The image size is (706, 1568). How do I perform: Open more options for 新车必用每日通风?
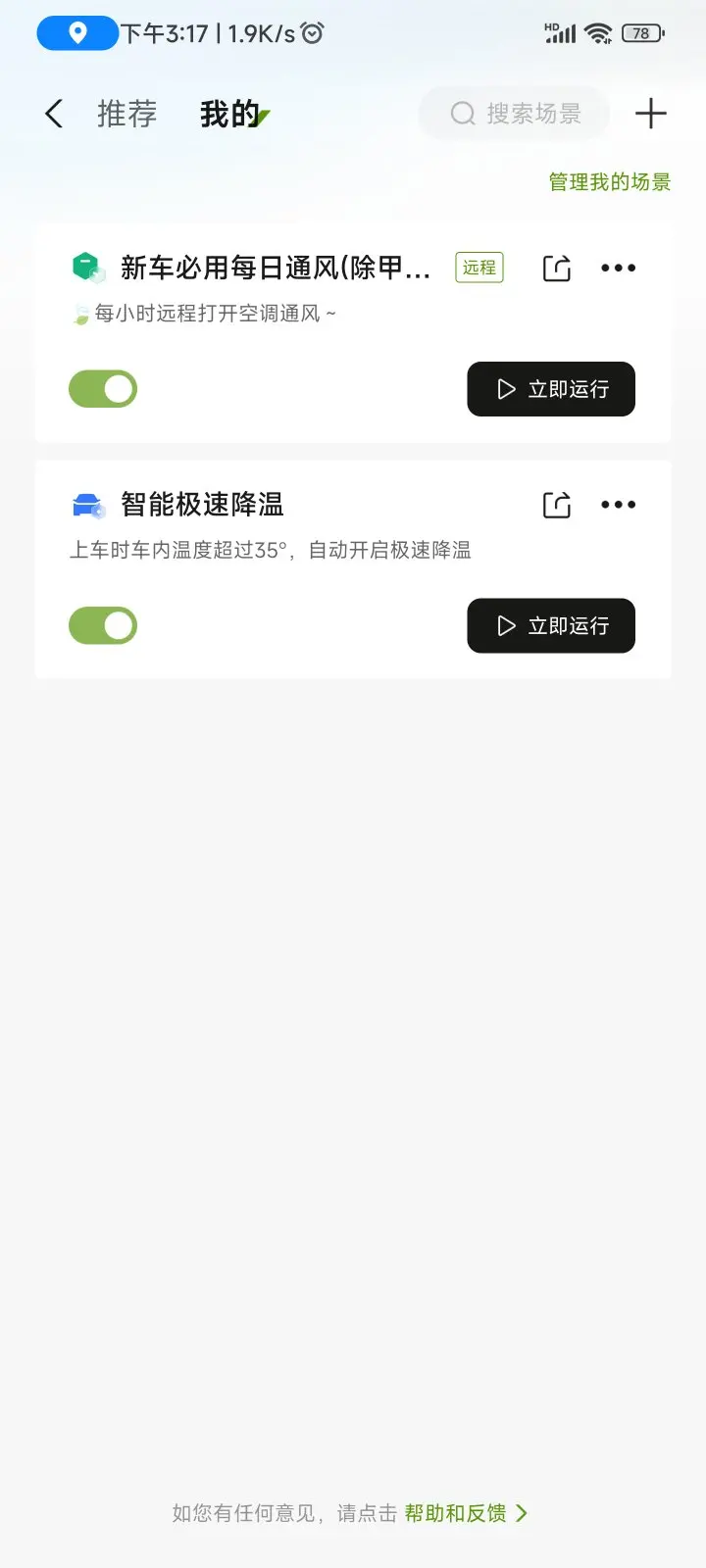[x=618, y=268]
